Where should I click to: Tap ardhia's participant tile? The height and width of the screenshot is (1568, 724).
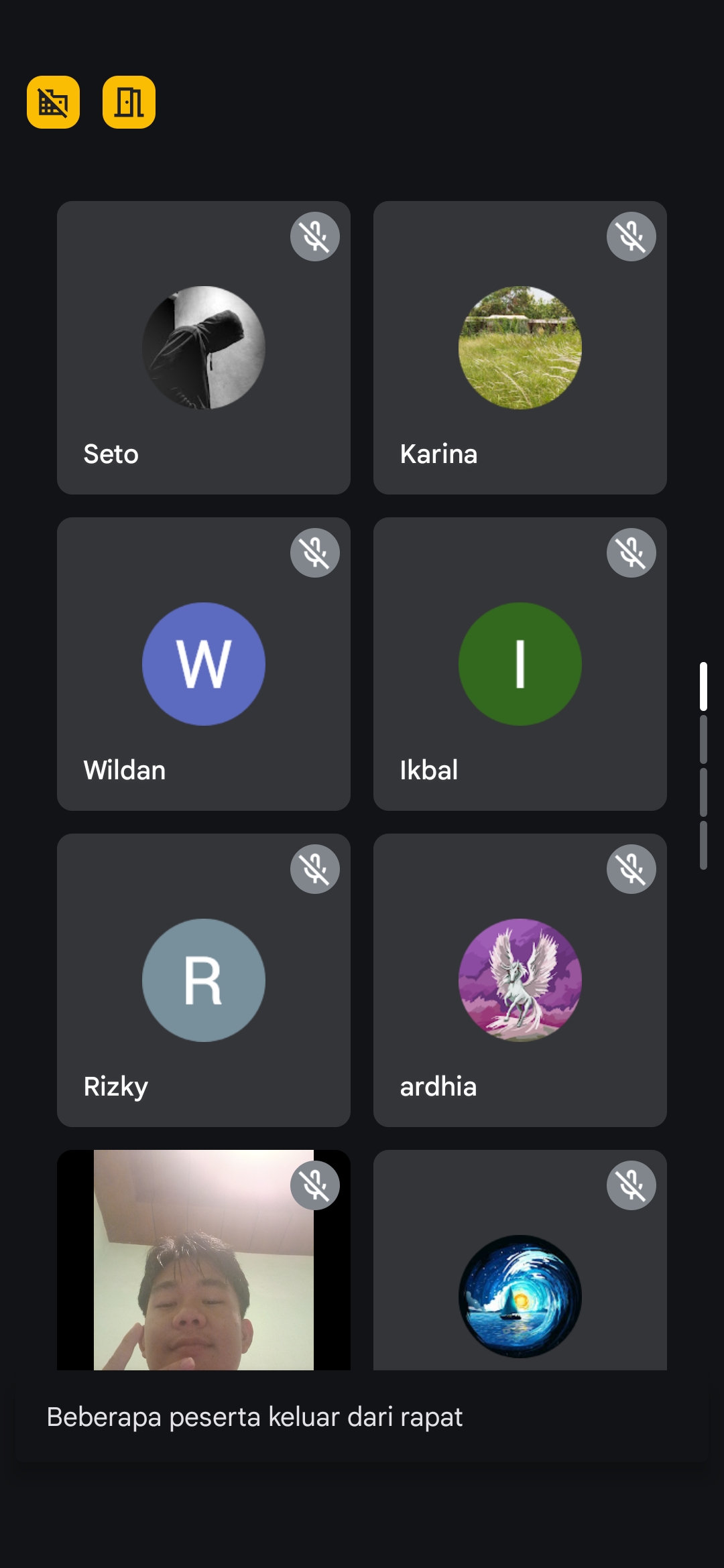coord(520,980)
